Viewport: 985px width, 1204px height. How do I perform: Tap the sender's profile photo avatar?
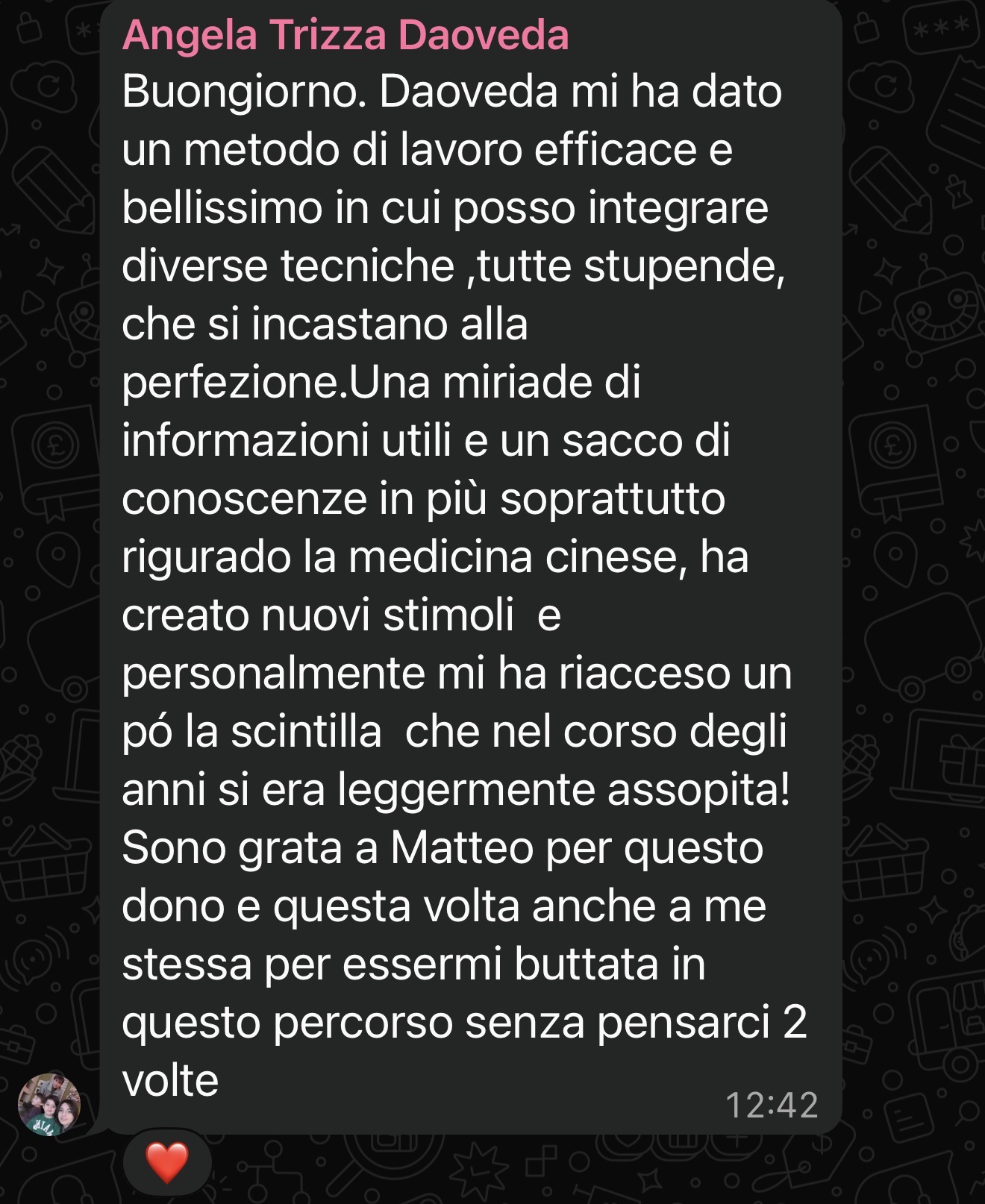[x=49, y=1104]
